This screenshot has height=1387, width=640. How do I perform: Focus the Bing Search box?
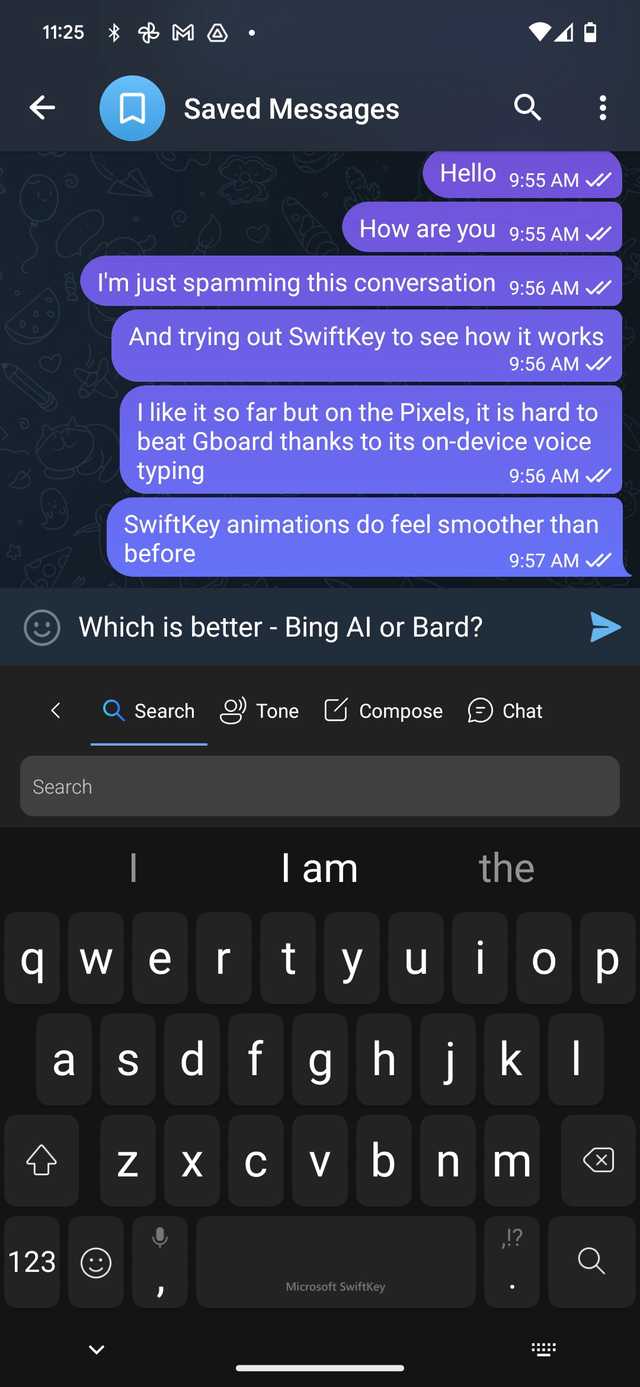point(320,787)
